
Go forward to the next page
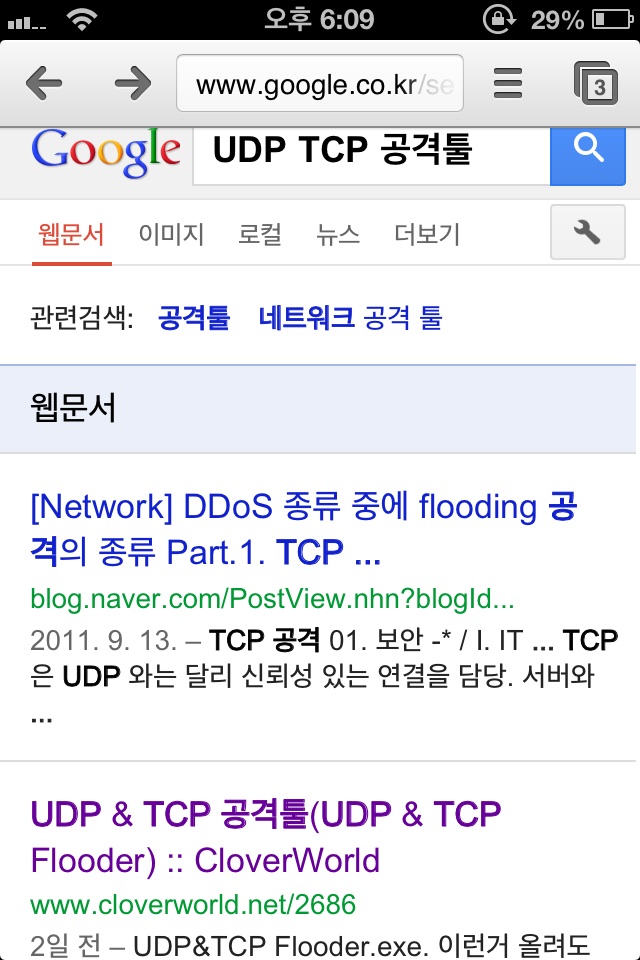click(x=132, y=83)
